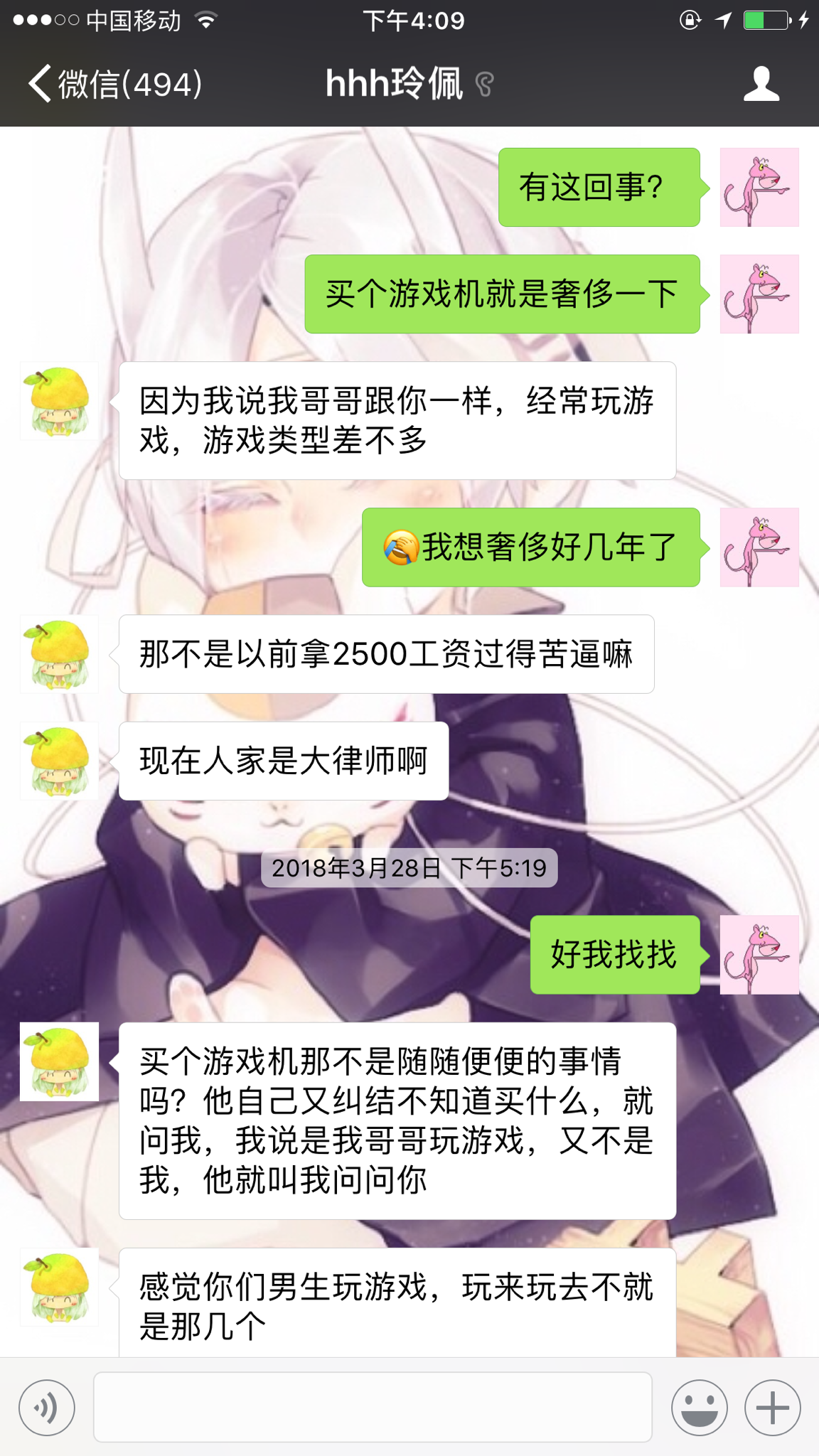Open the chat details profile icon

[x=761, y=84]
